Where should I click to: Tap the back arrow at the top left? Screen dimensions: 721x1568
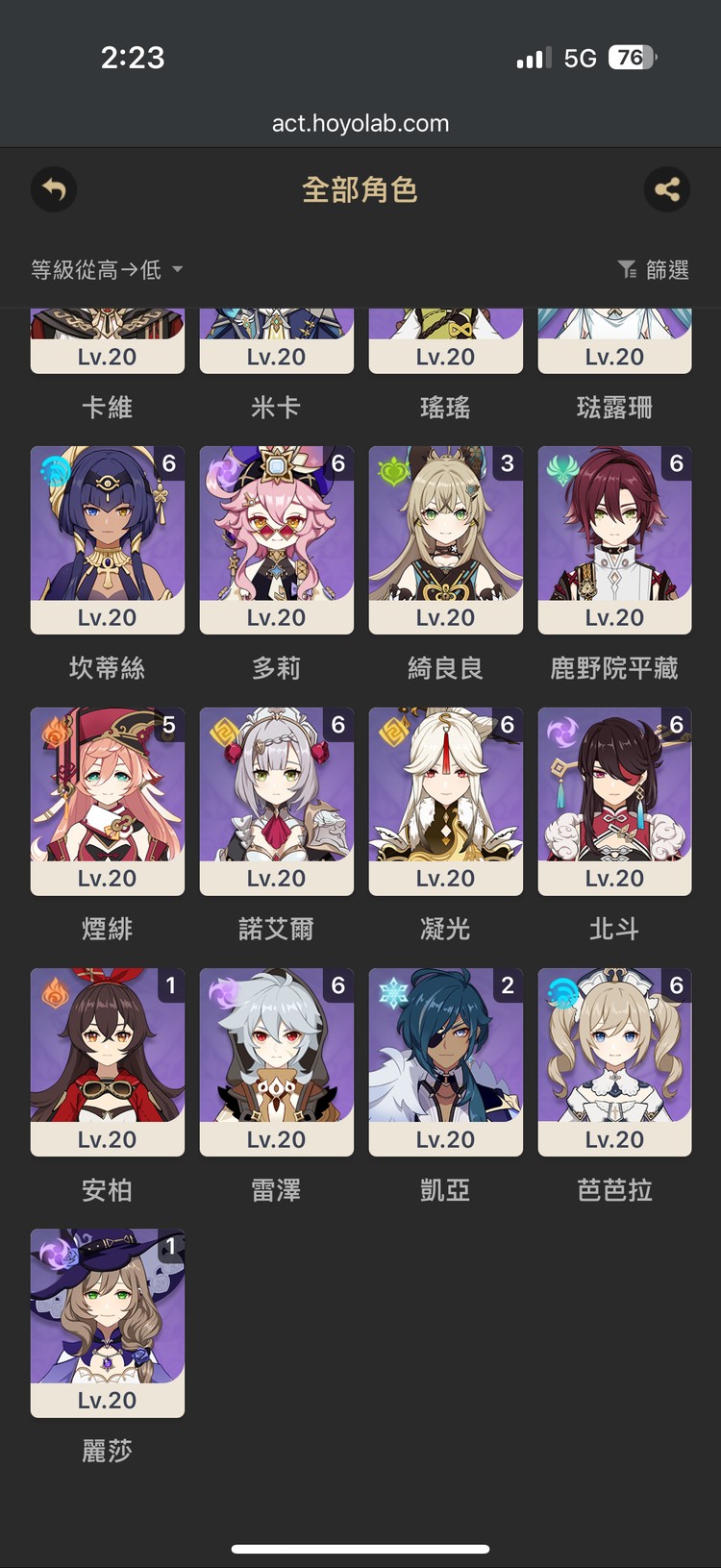[x=53, y=189]
